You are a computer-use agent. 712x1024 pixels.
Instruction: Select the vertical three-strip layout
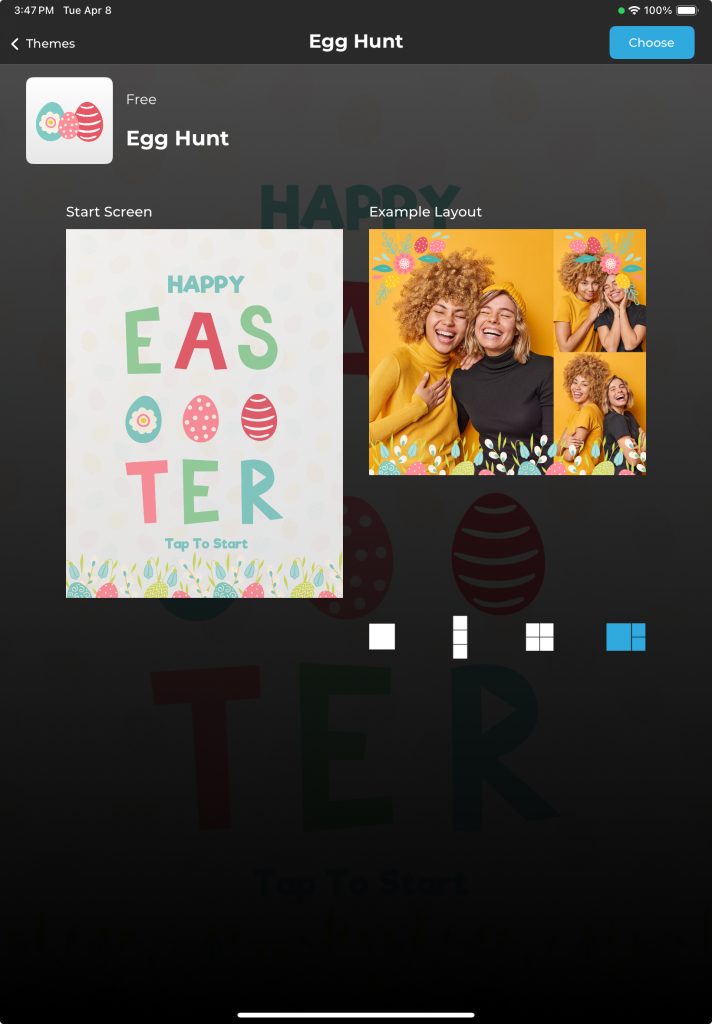click(460, 637)
